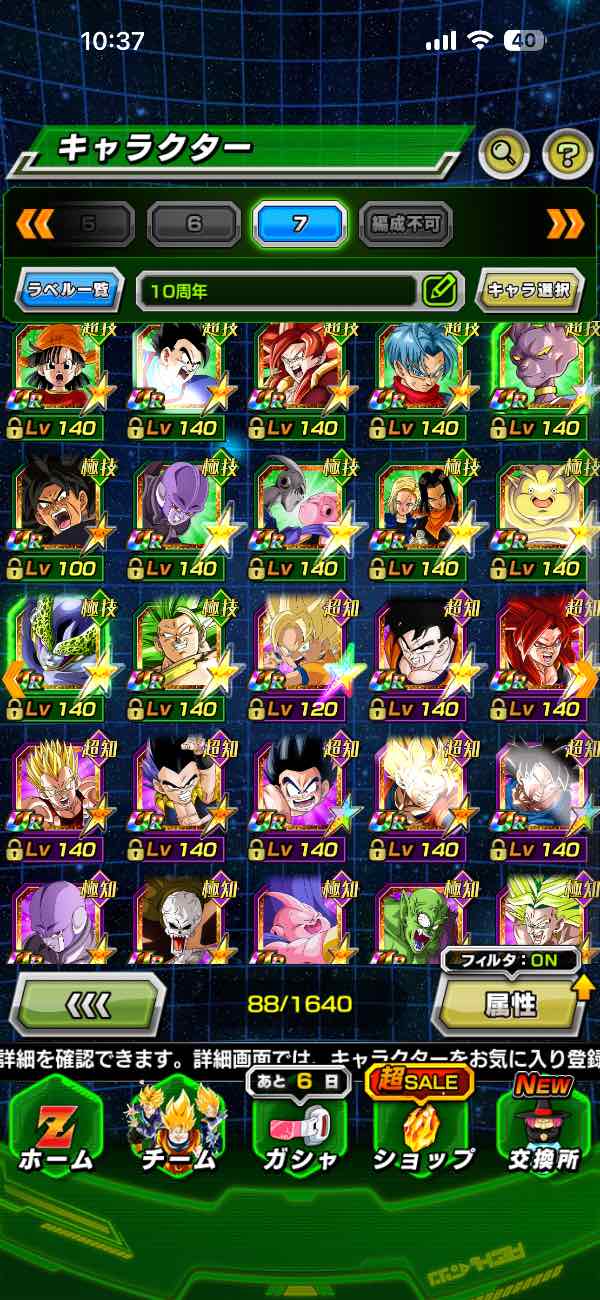The height and width of the screenshot is (1300, 600).
Task: Open the ガシャ summon tab
Action: [300, 1124]
